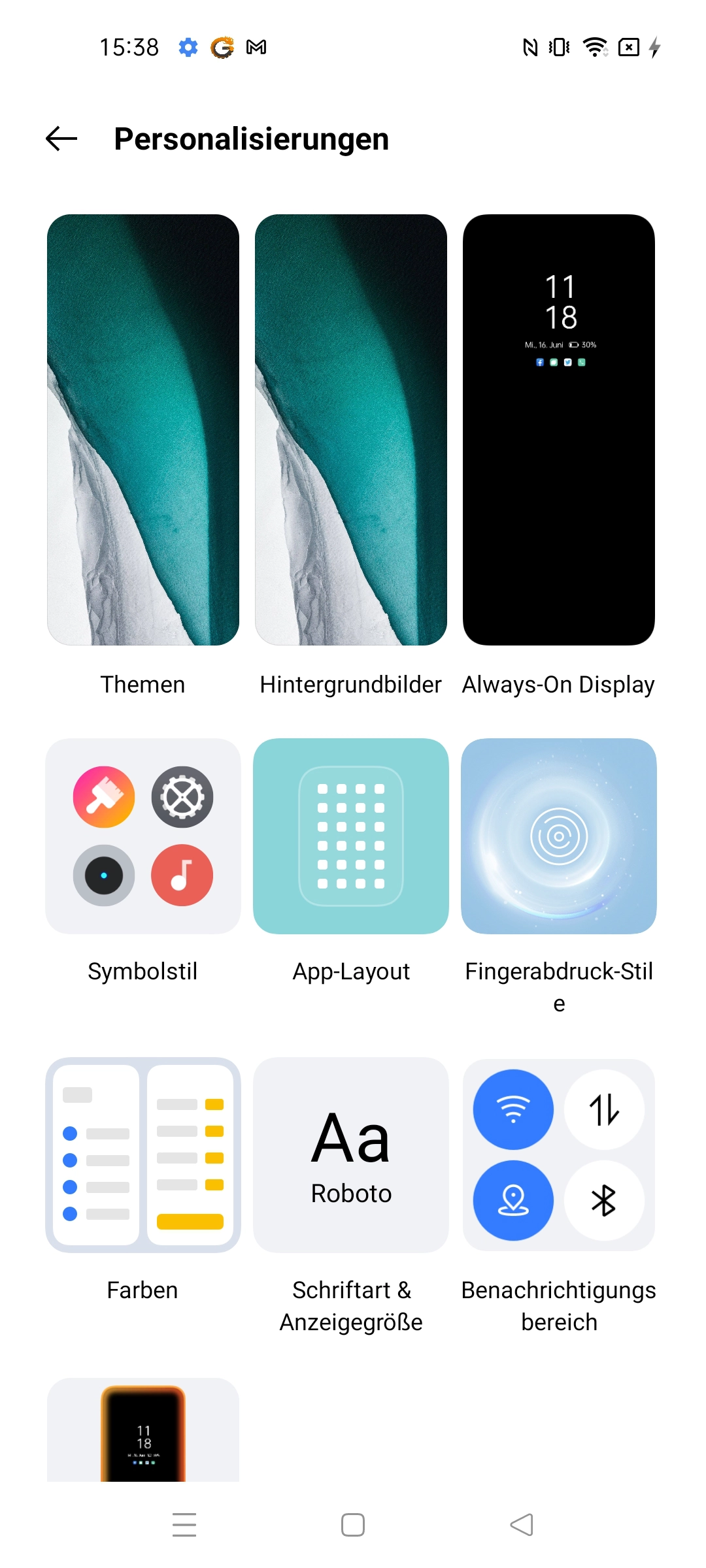Open Fingerabdruck-Stile option
The height and width of the screenshot is (1568, 706).
(559, 836)
